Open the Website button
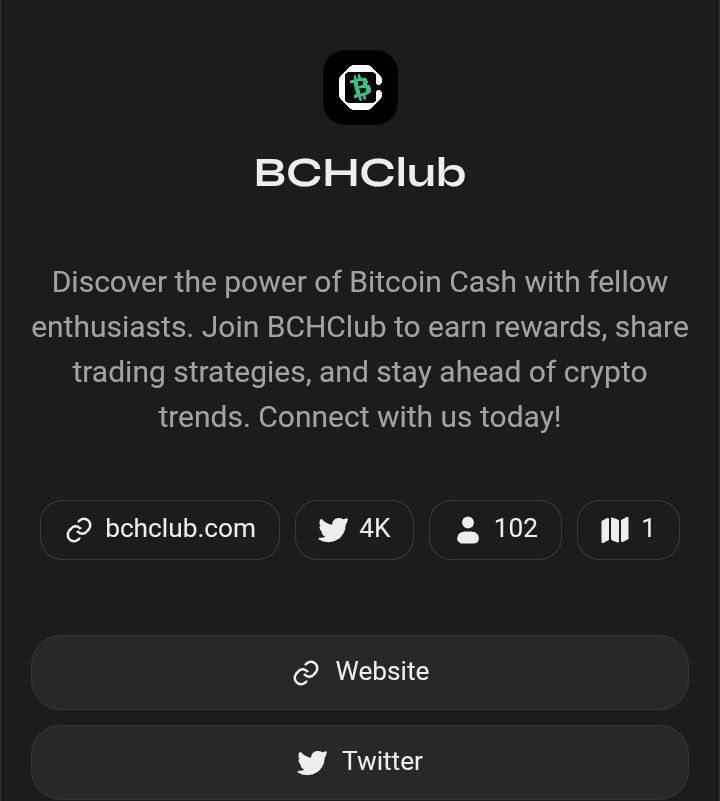720x801 pixels. click(x=360, y=672)
